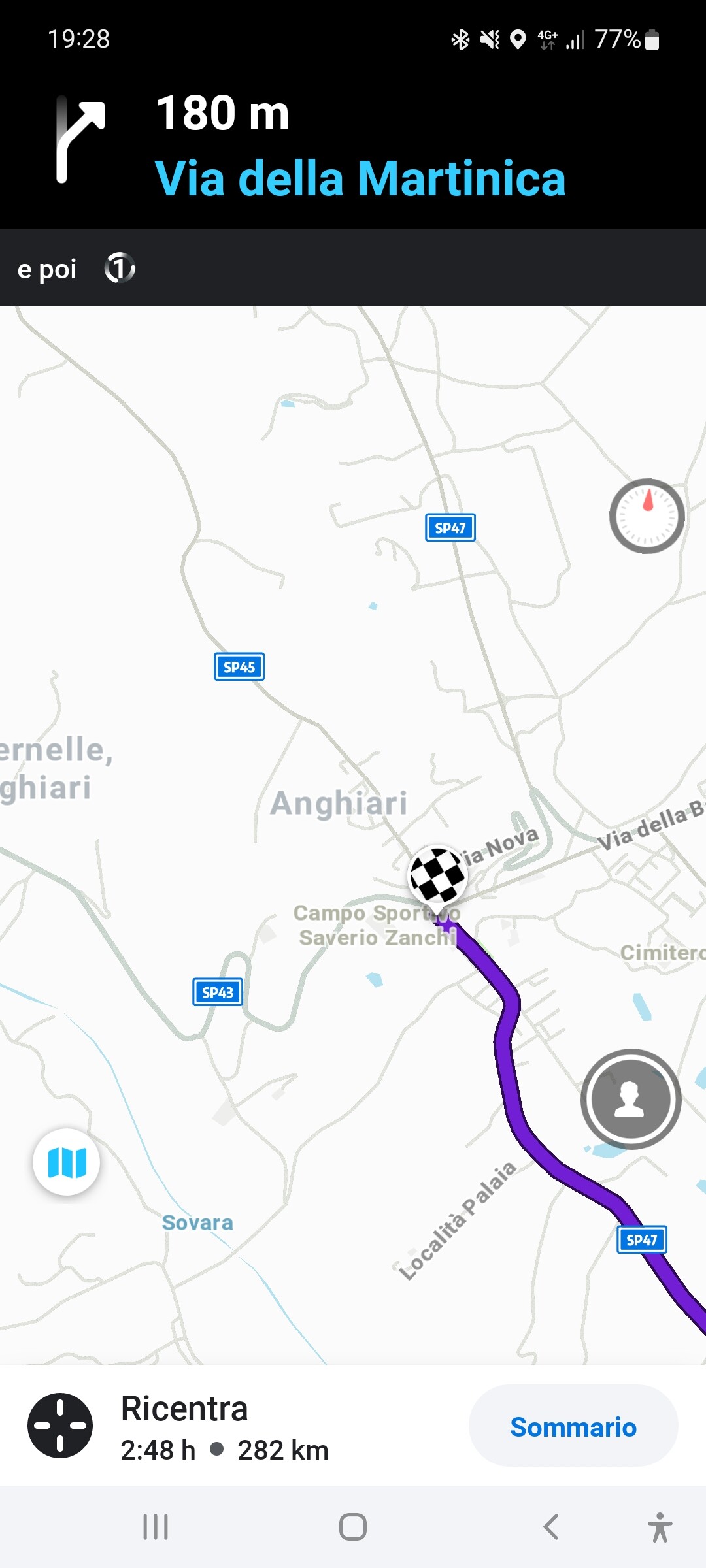Tap the accessibility icon in navigation bar
This screenshot has width=706, height=1568.
click(x=660, y=1529)
